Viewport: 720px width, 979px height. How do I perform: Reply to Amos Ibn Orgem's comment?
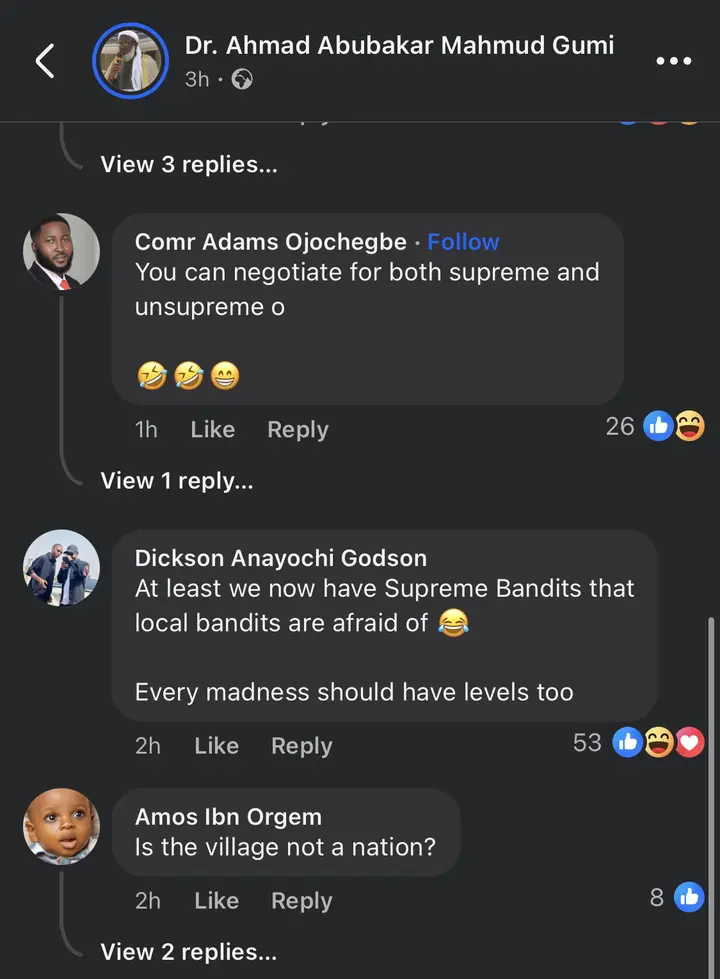pos(301,901)
